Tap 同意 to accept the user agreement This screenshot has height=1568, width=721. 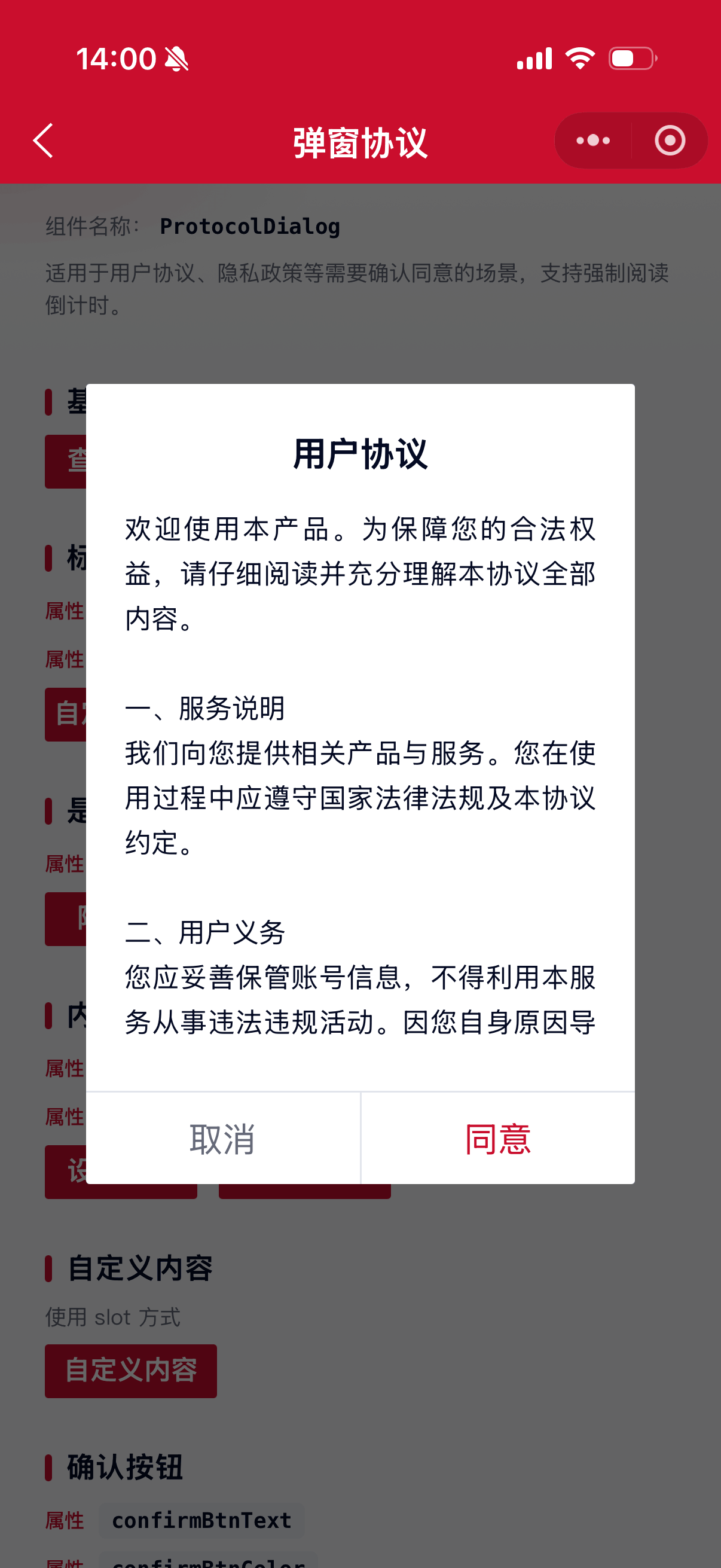(499, 1138)
